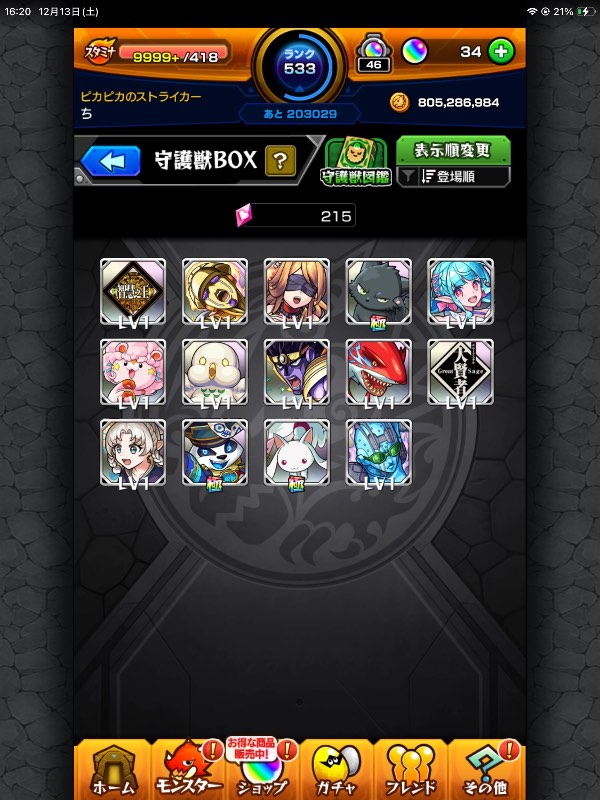
Task: Select the 大賢者 Great Sage tile
Action: click(x=461, y=372)
